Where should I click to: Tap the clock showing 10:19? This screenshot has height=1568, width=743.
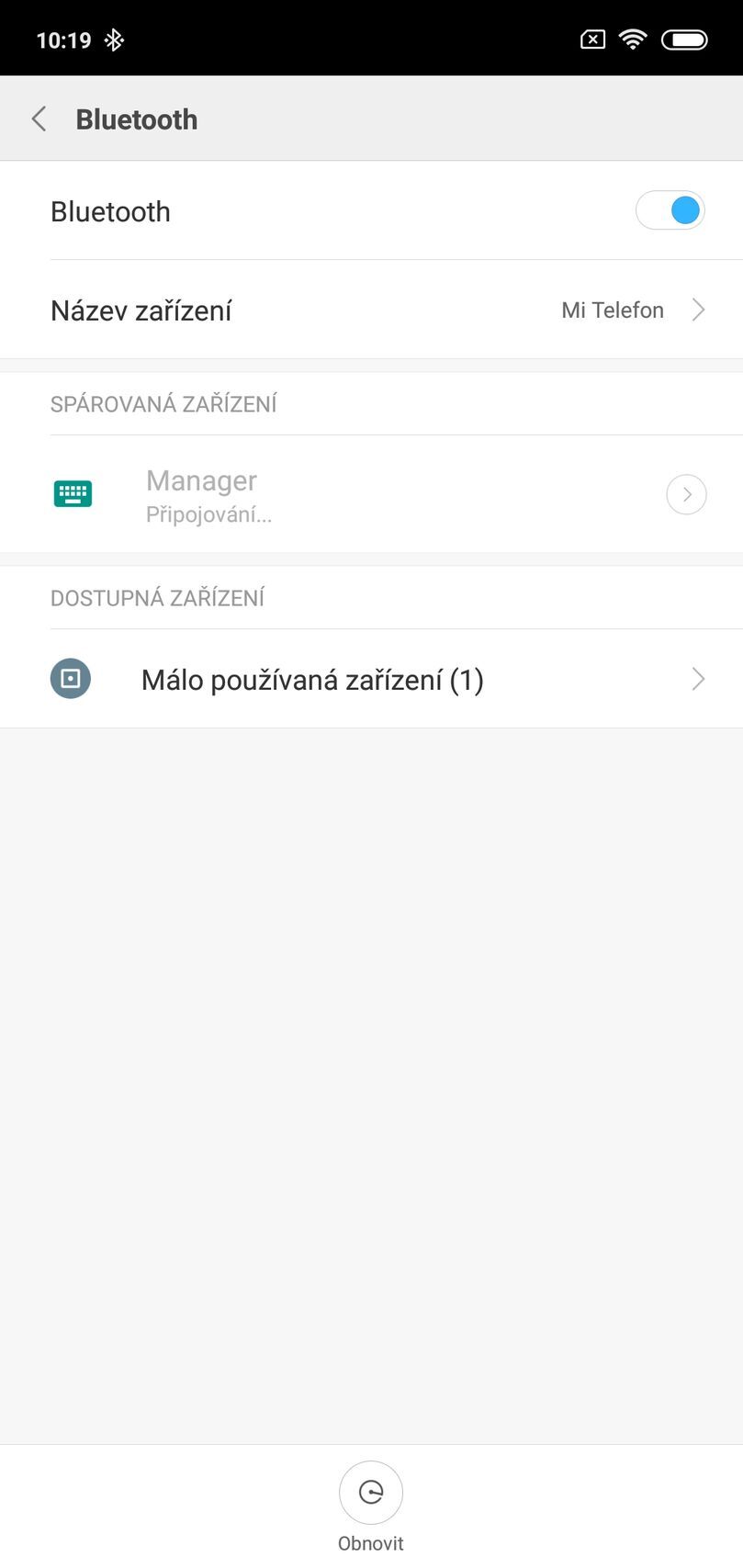[x=63, y=39]
